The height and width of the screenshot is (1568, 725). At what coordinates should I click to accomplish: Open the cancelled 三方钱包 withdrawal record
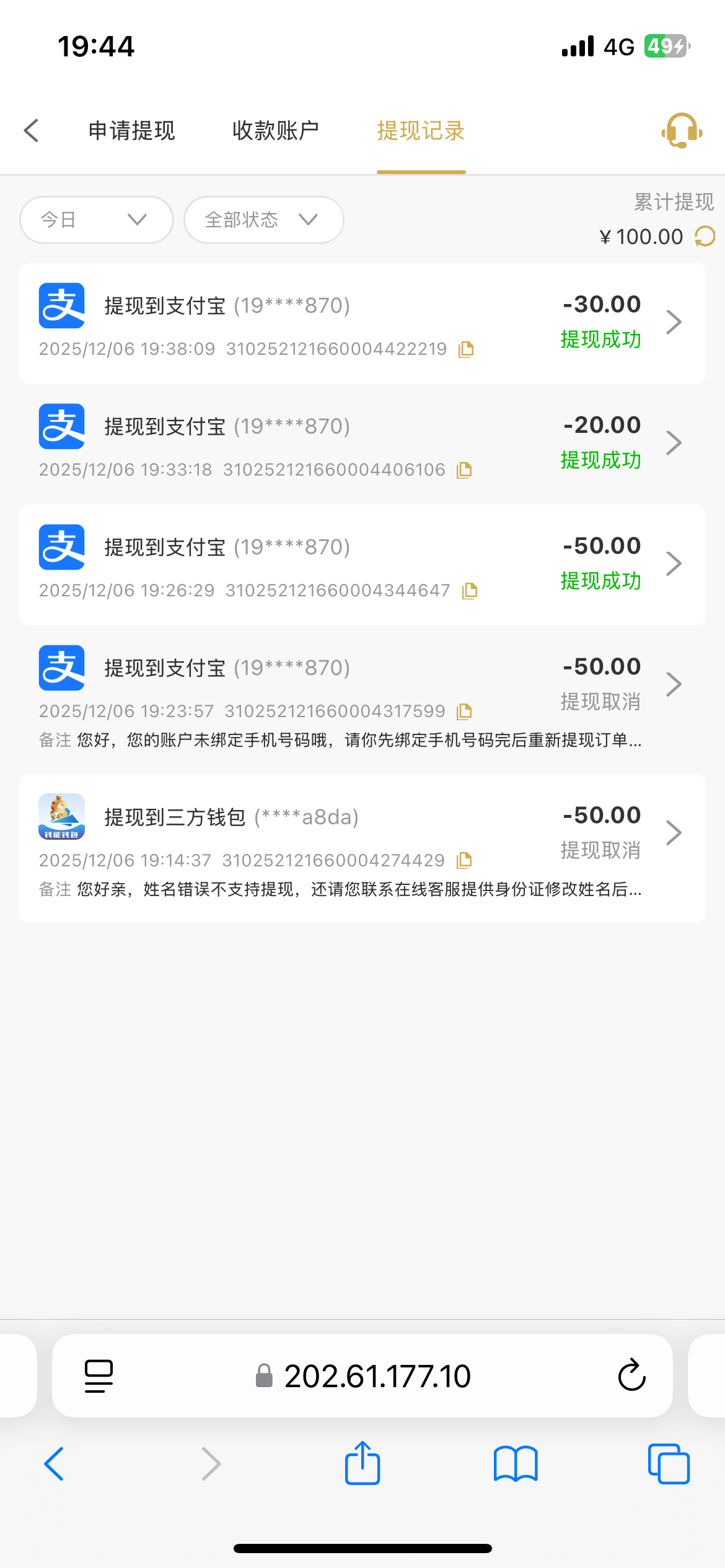(x=674, y=833)
